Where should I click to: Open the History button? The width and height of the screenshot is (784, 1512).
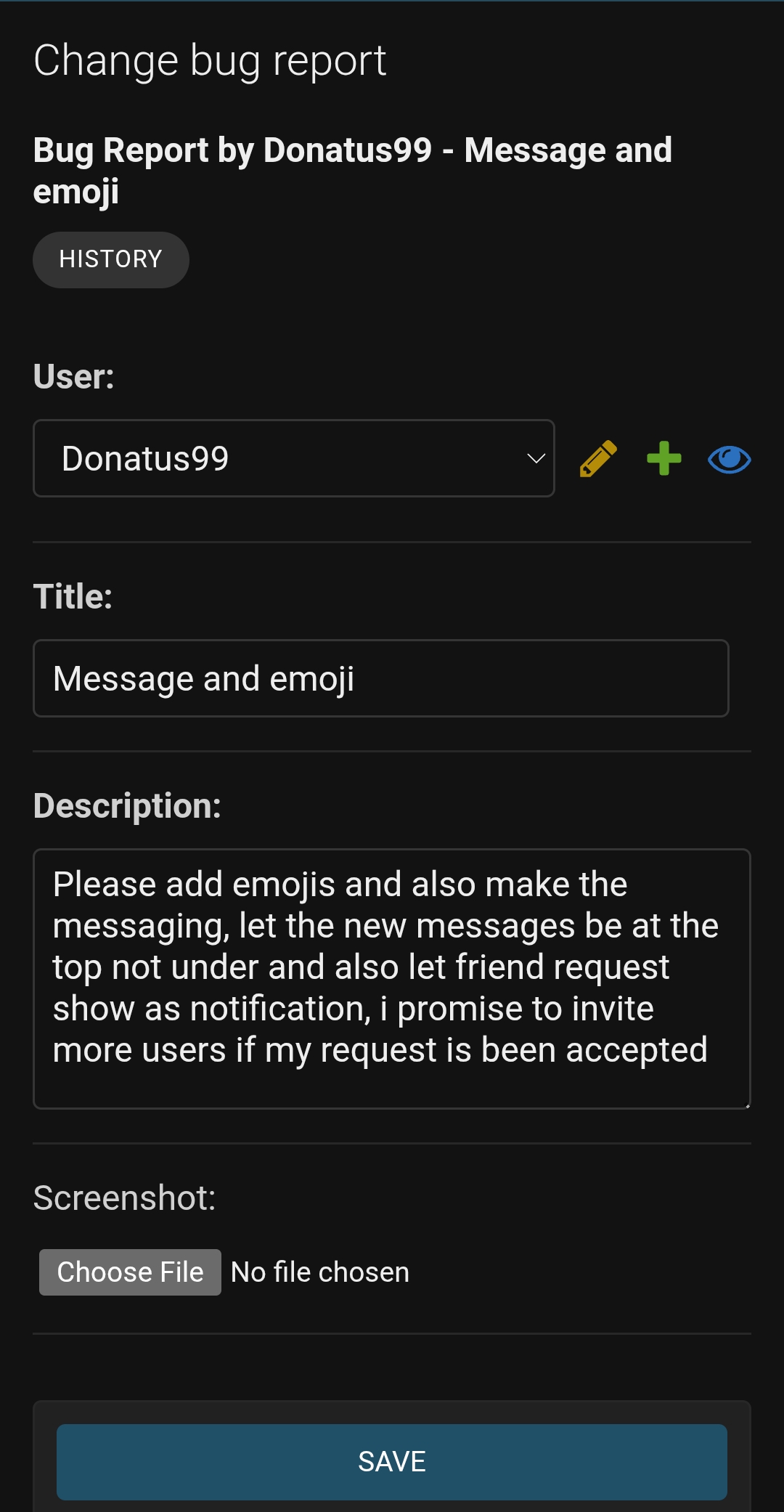pyautogui.click(x=111, y=259)
